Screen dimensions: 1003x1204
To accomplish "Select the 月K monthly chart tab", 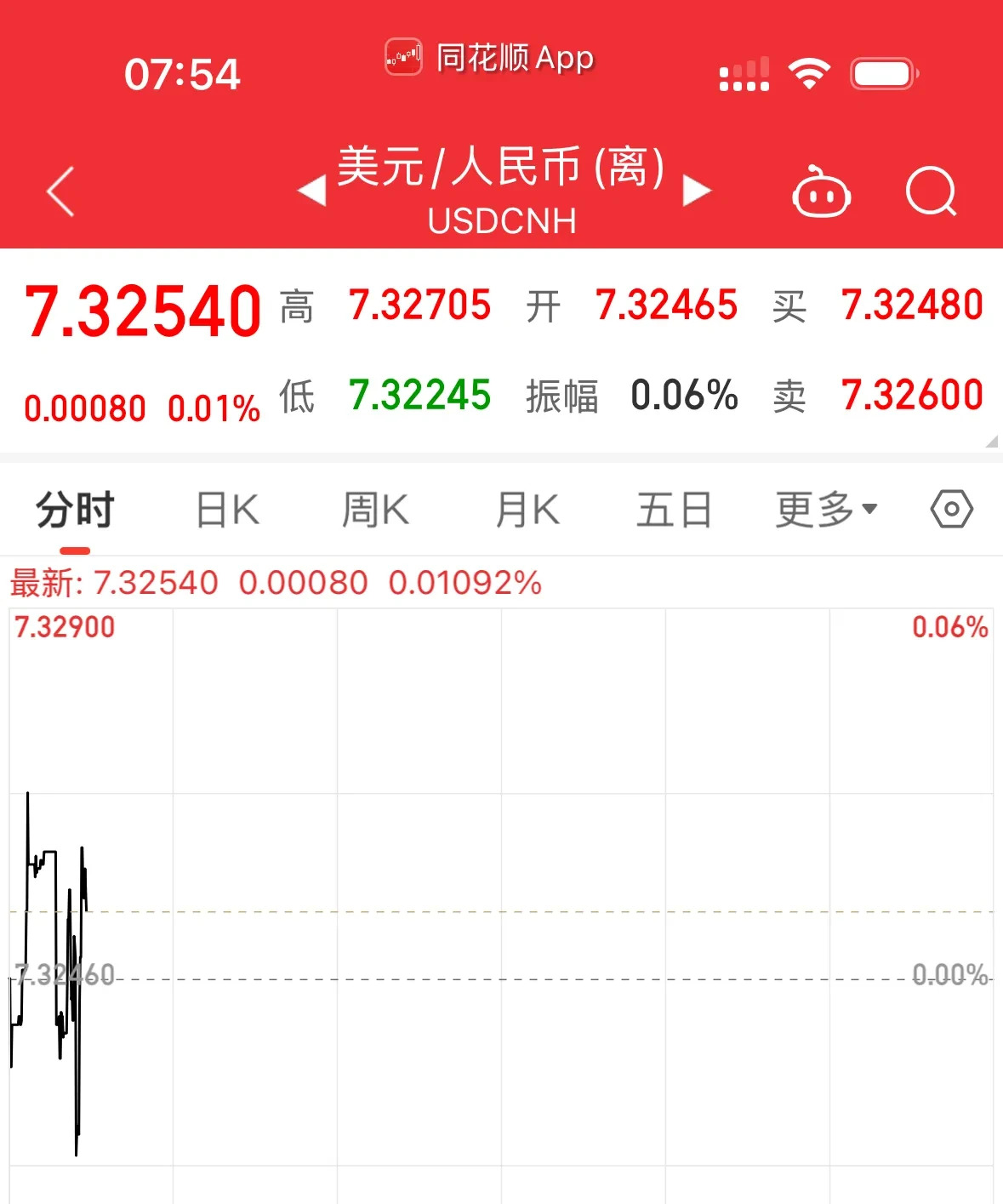I will pyautogui.click(x=526, y=509).
